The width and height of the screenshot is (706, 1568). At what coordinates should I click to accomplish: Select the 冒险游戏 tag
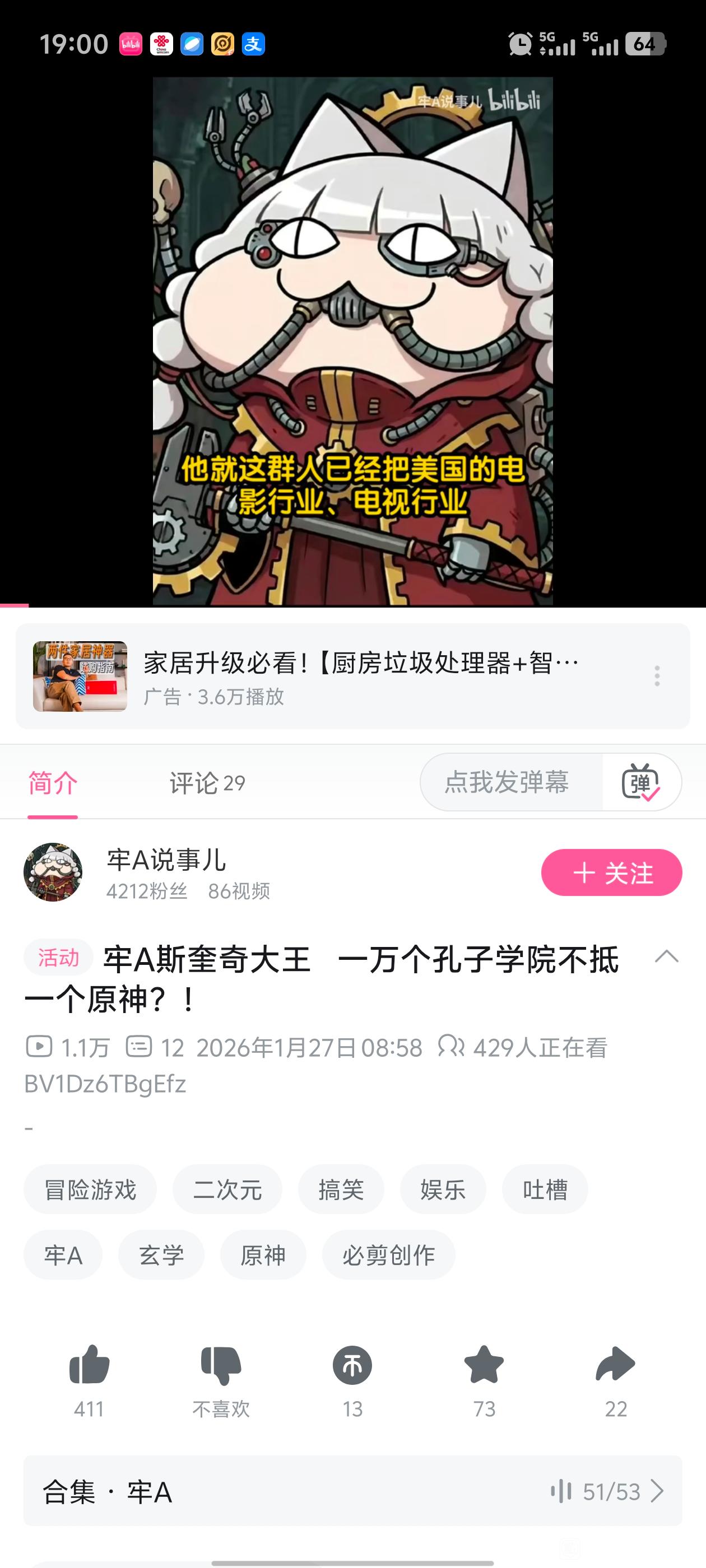point(90,1189)
